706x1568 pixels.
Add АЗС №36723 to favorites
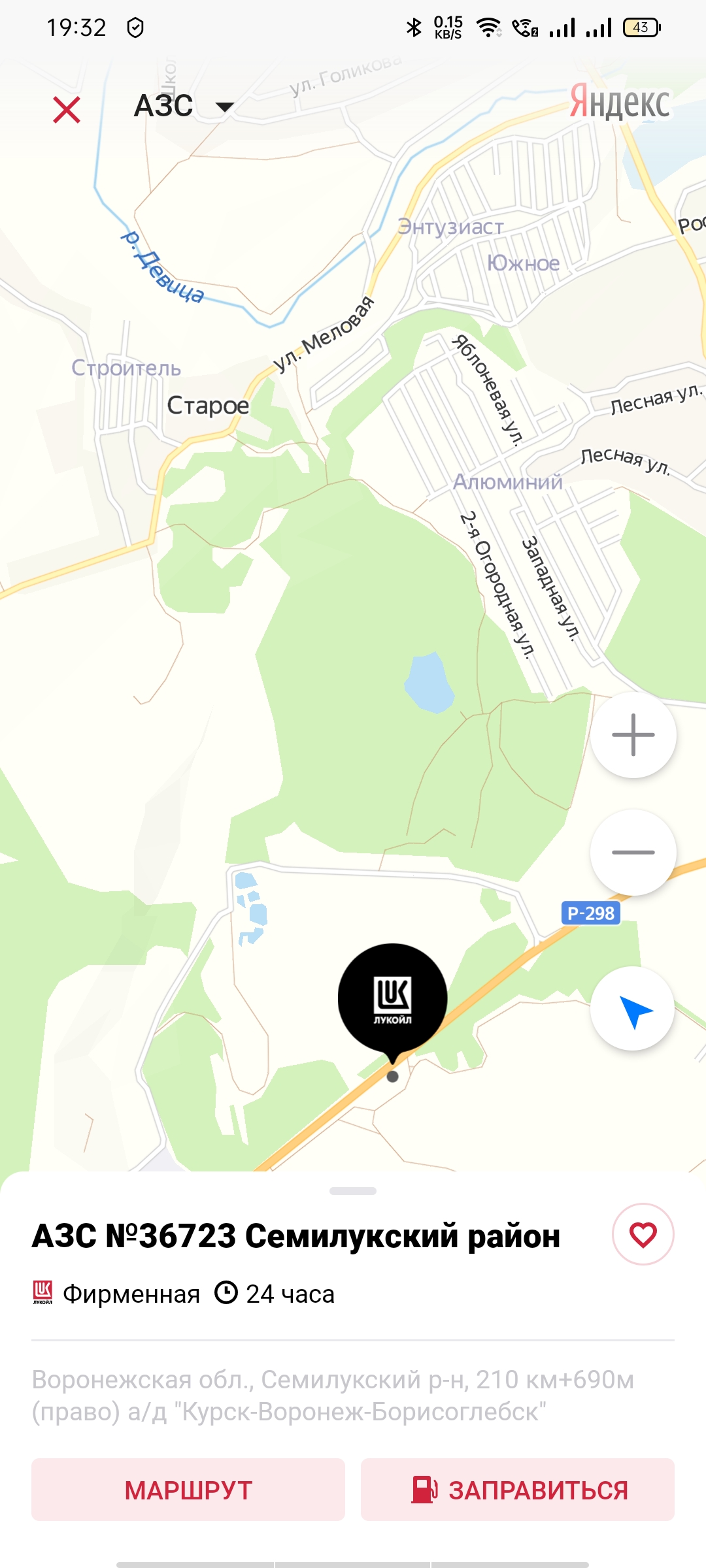point(643,1234)
